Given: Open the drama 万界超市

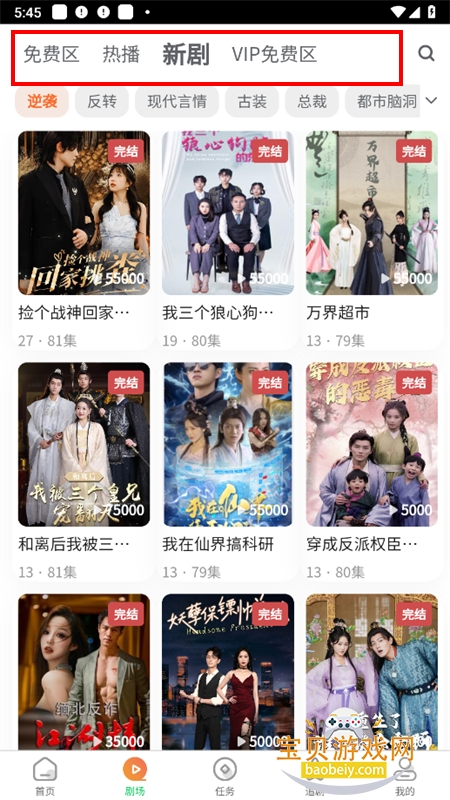Looking at the screenshot, I should tap(372, 240).
